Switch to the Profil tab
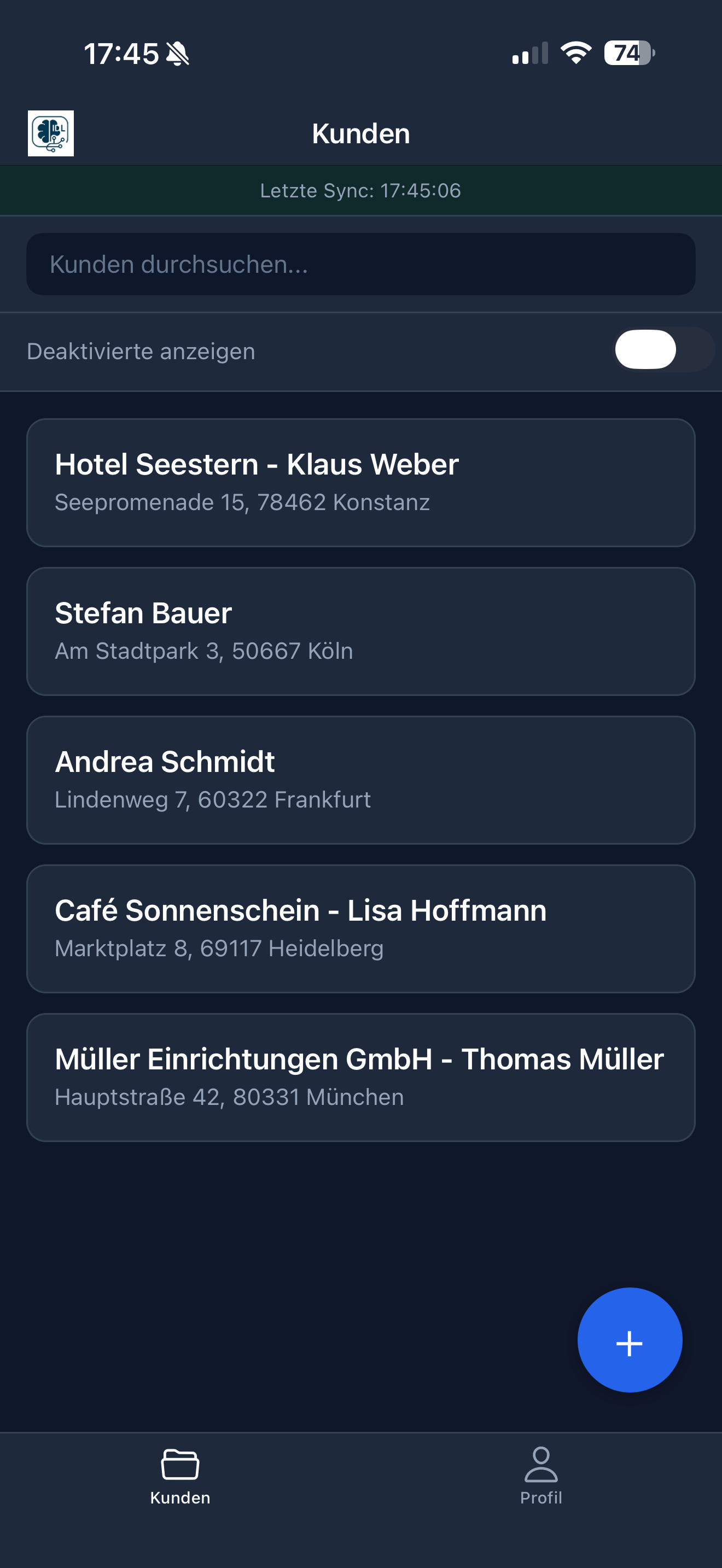Image resolution: width=722 pixels, height=1568 pixels. tap(540, 1476)
